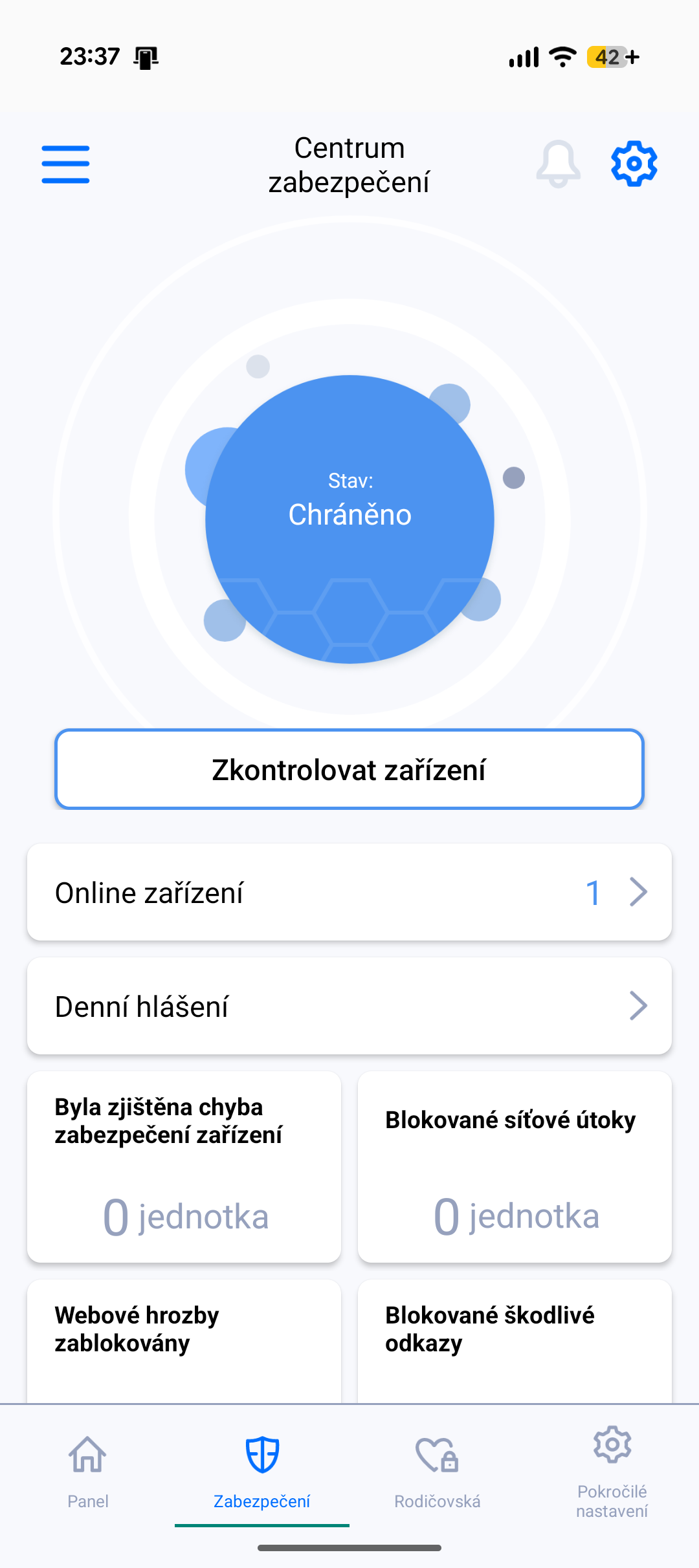
Task: Open the Online zařízení row
Action: click(x=349, y=893)
